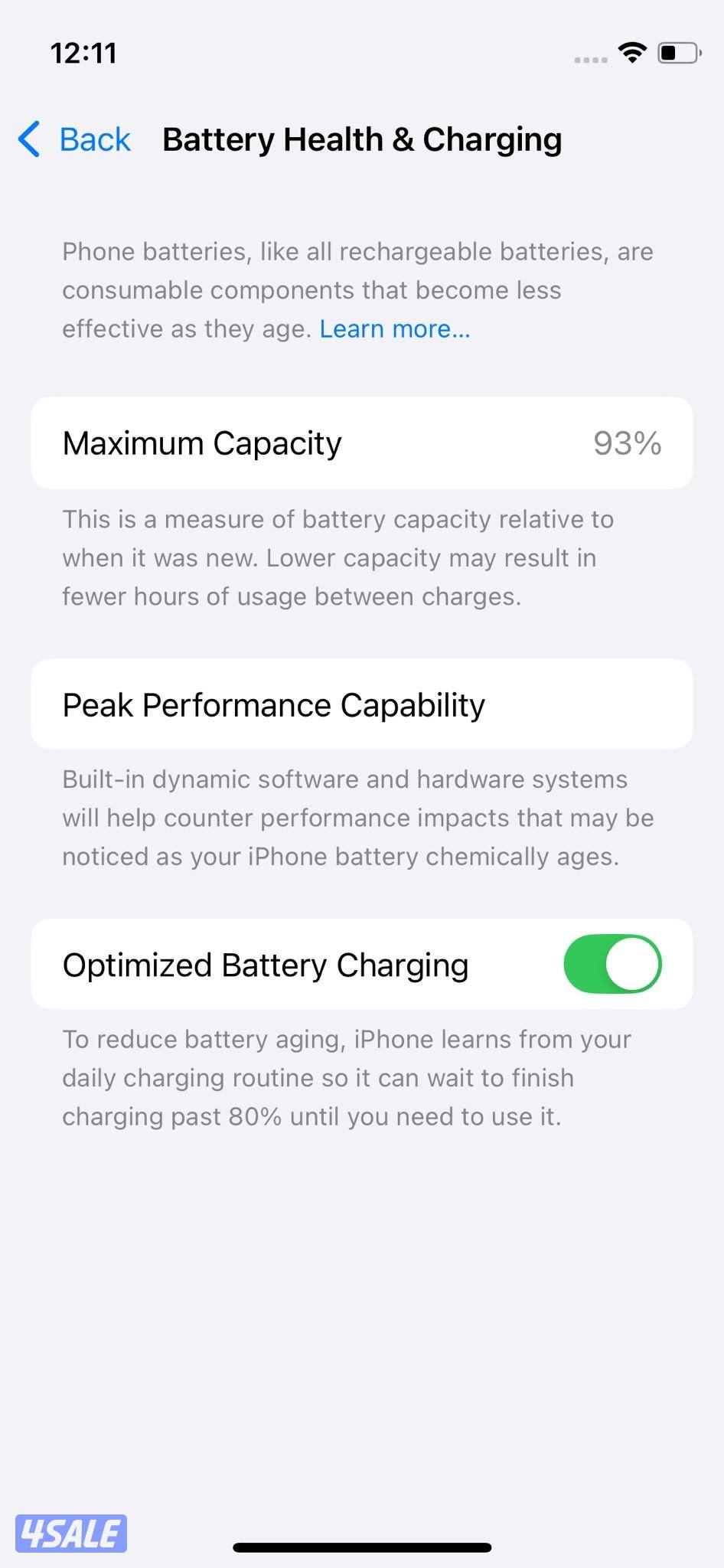Image resolution: width=724 pixels, height=1568 pixels.
Task: Tap the battery icon in the status bar
Action: pos(677,52)
